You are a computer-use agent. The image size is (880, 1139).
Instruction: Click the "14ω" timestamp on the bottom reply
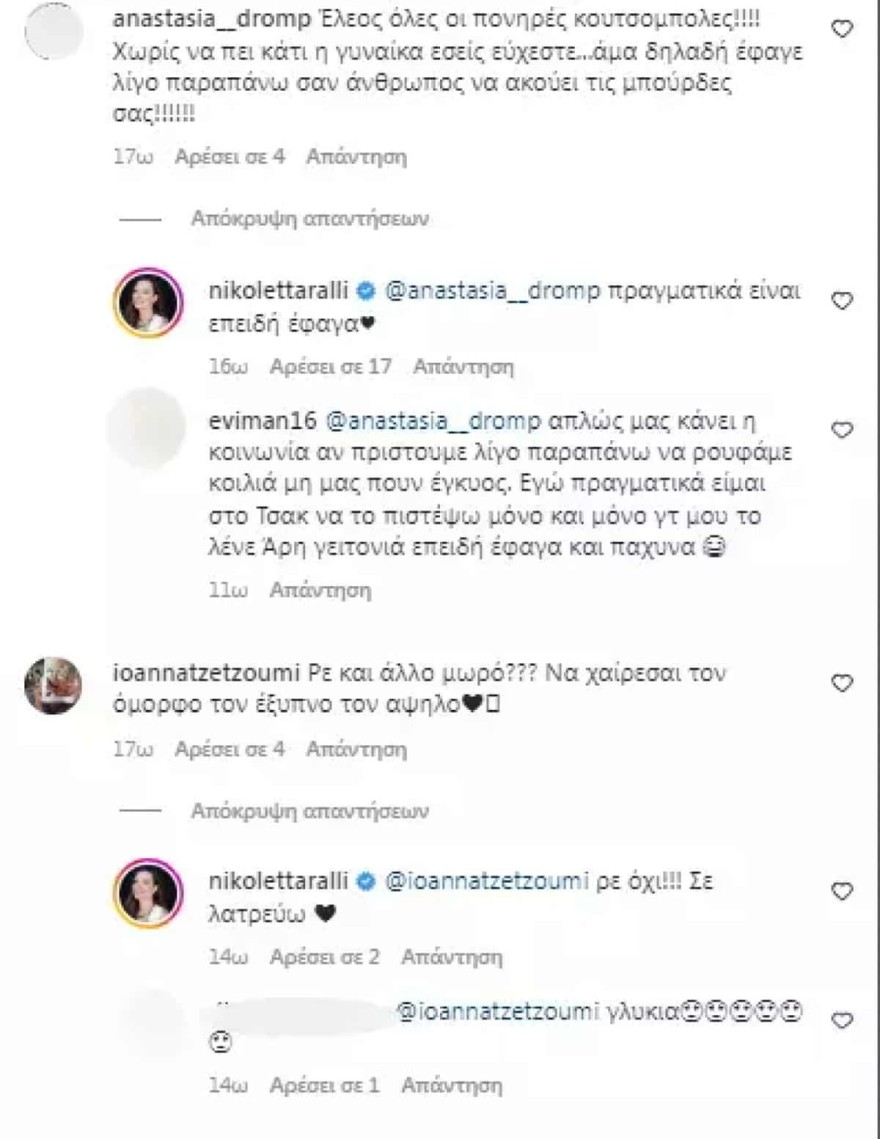pyautogui.click(x=232, y=1085)
